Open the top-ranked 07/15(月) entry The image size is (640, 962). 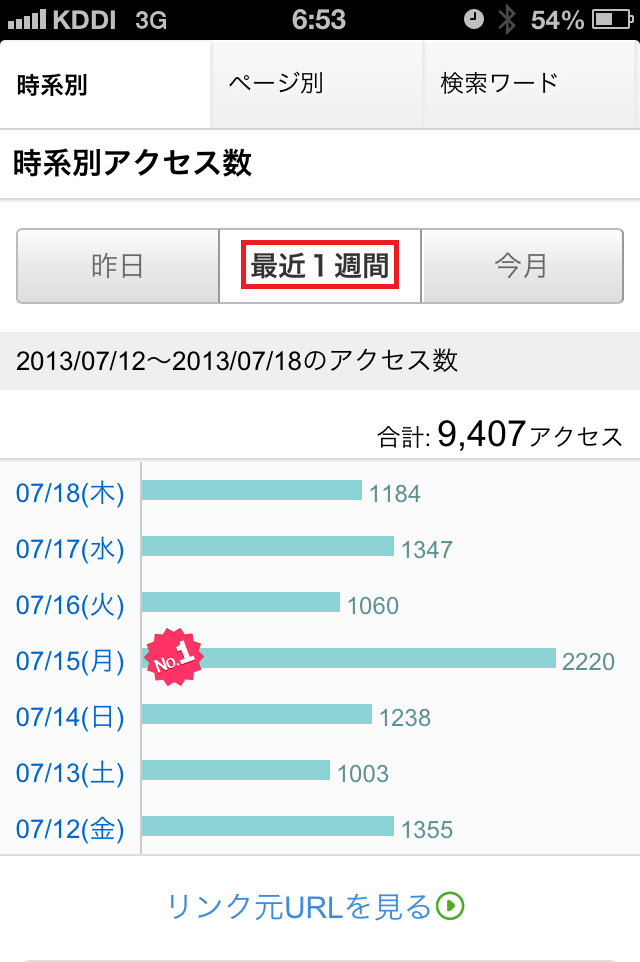point(70,661)
